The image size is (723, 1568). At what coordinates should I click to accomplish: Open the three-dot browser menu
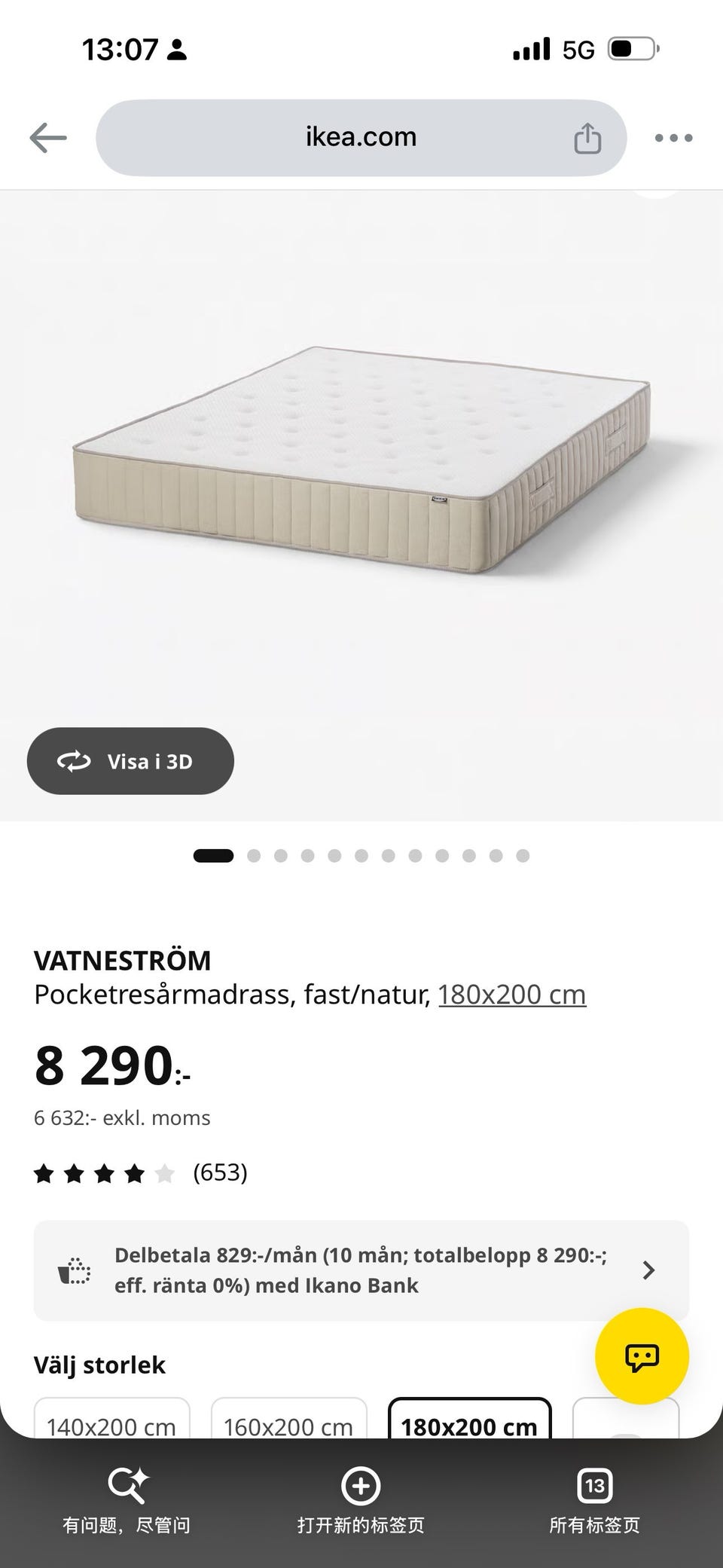(x=673, y=138)
